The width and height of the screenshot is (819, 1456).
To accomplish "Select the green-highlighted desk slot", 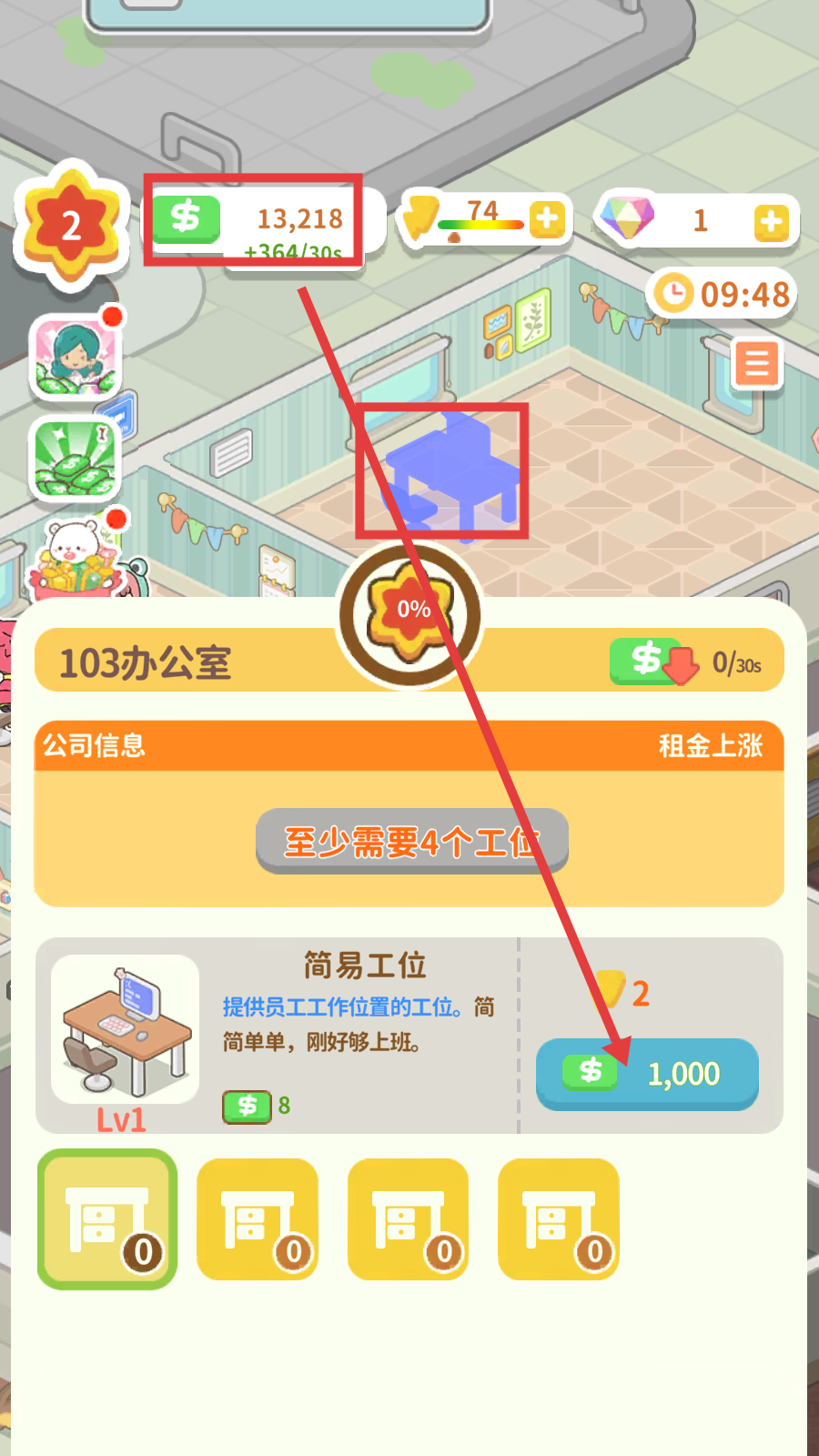I will tap(107, 1219).
